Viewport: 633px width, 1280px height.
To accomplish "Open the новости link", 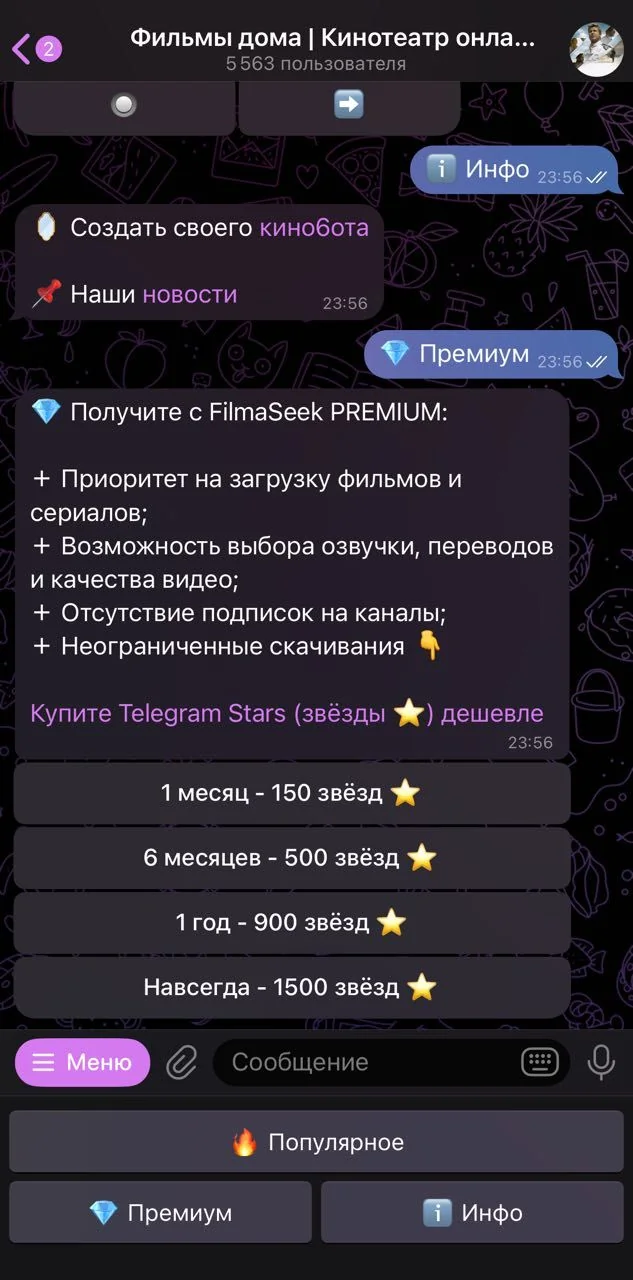I will tap(190, 294).
